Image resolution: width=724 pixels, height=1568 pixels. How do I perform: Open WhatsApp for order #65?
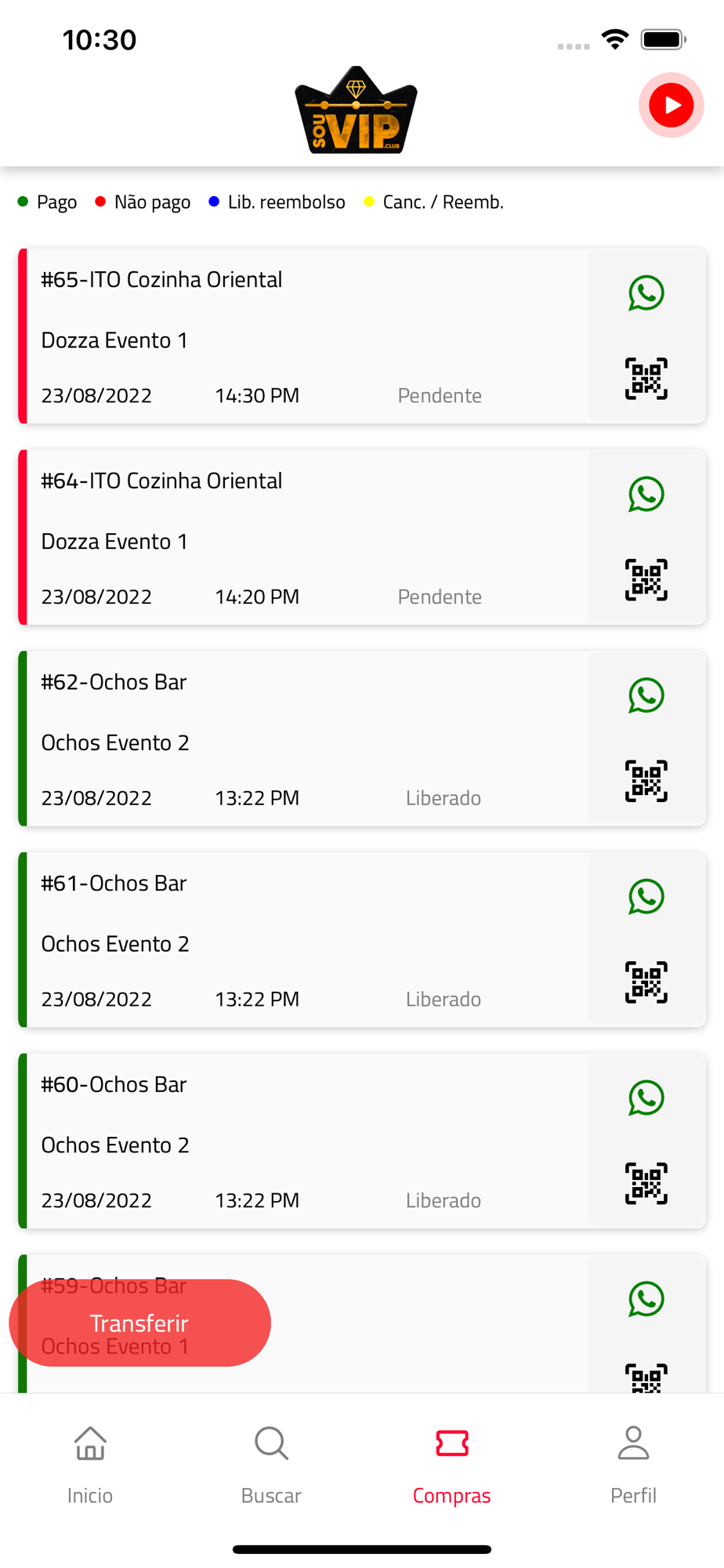[x=646, y=293]
